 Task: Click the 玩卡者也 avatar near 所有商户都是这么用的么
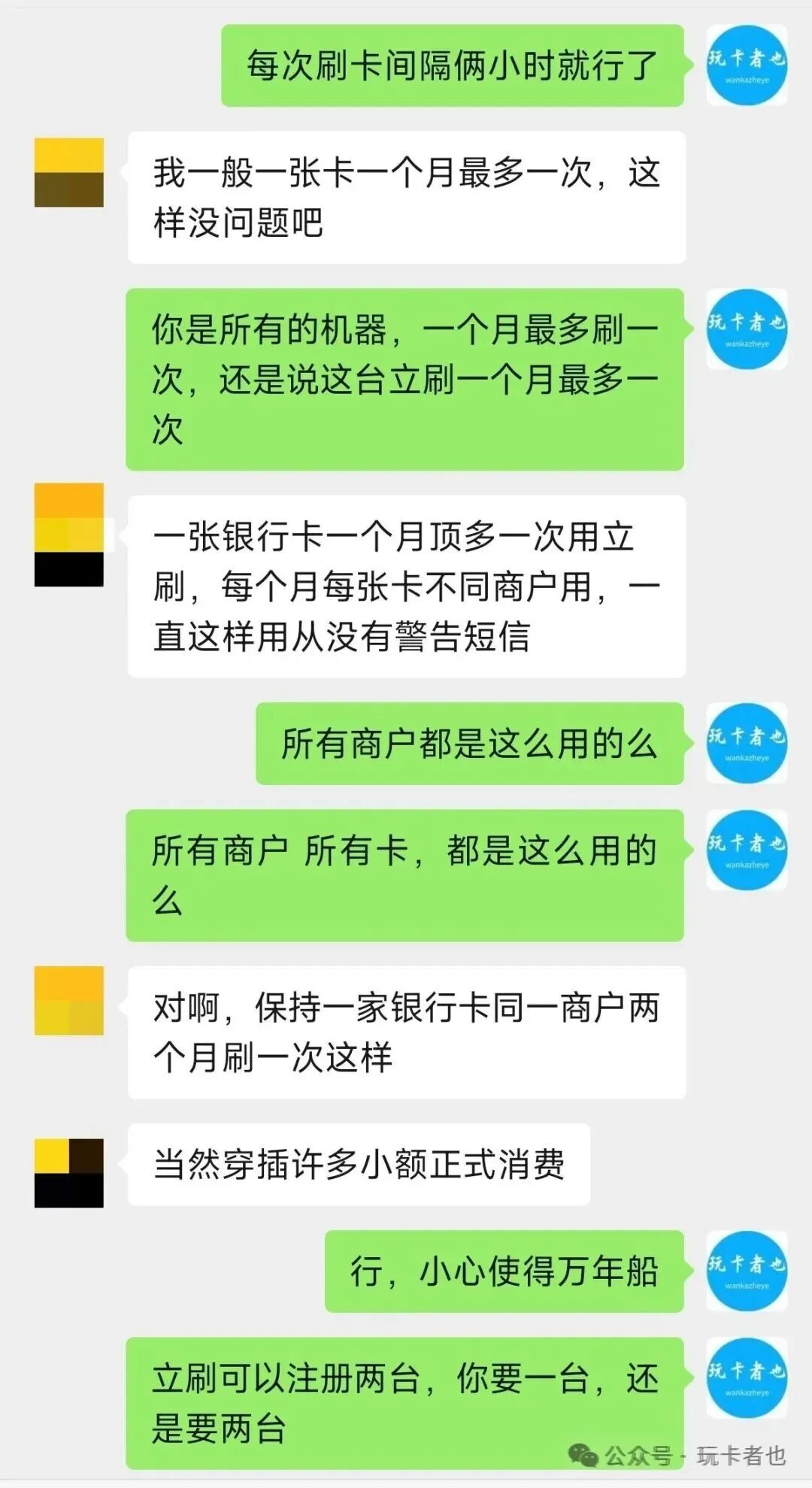pyautogui.click(x=746, y=744)
